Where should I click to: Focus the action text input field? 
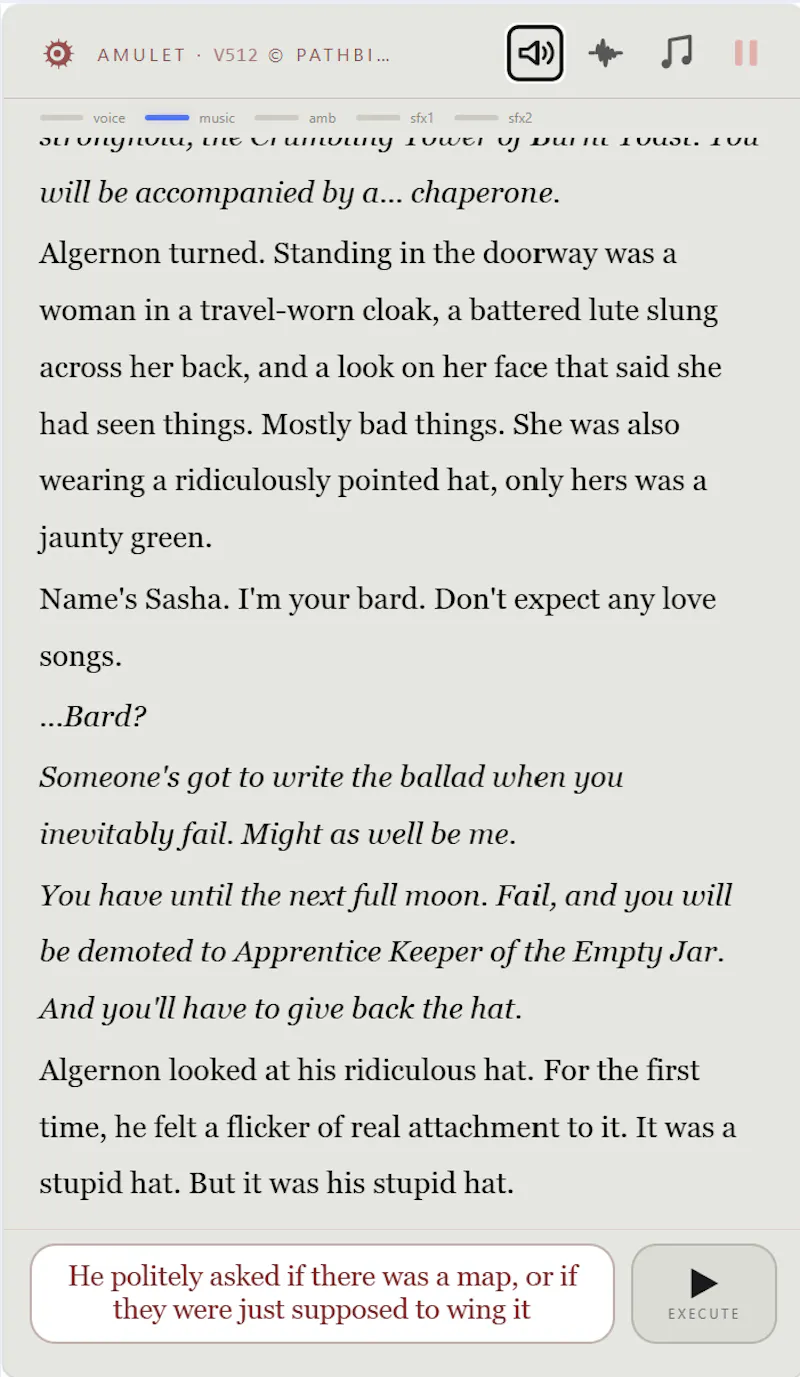coord(322,1293)
